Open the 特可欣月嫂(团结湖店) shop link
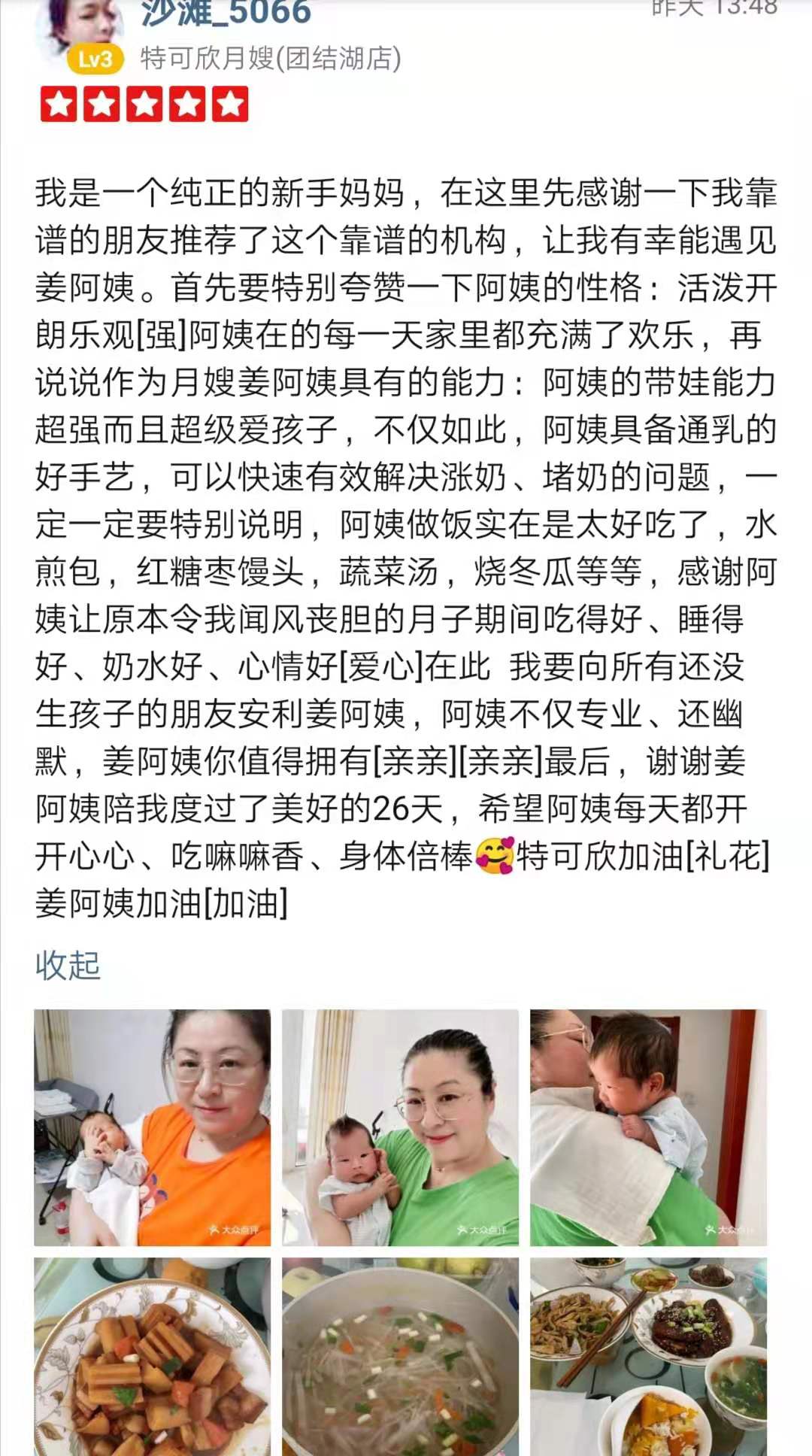812x1456 pixels. (271, 58)
